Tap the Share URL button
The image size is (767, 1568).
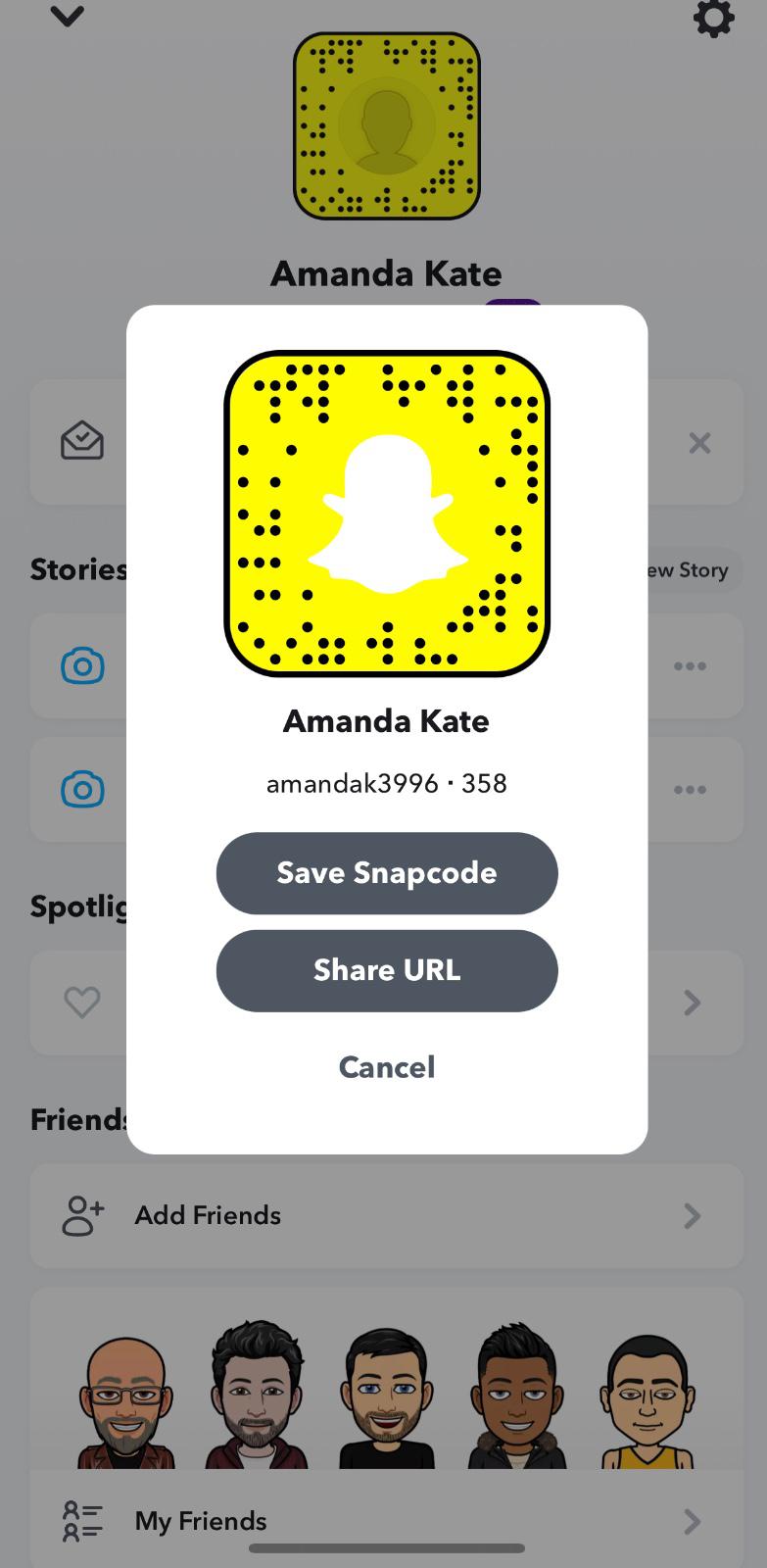(x=386, y=970)
